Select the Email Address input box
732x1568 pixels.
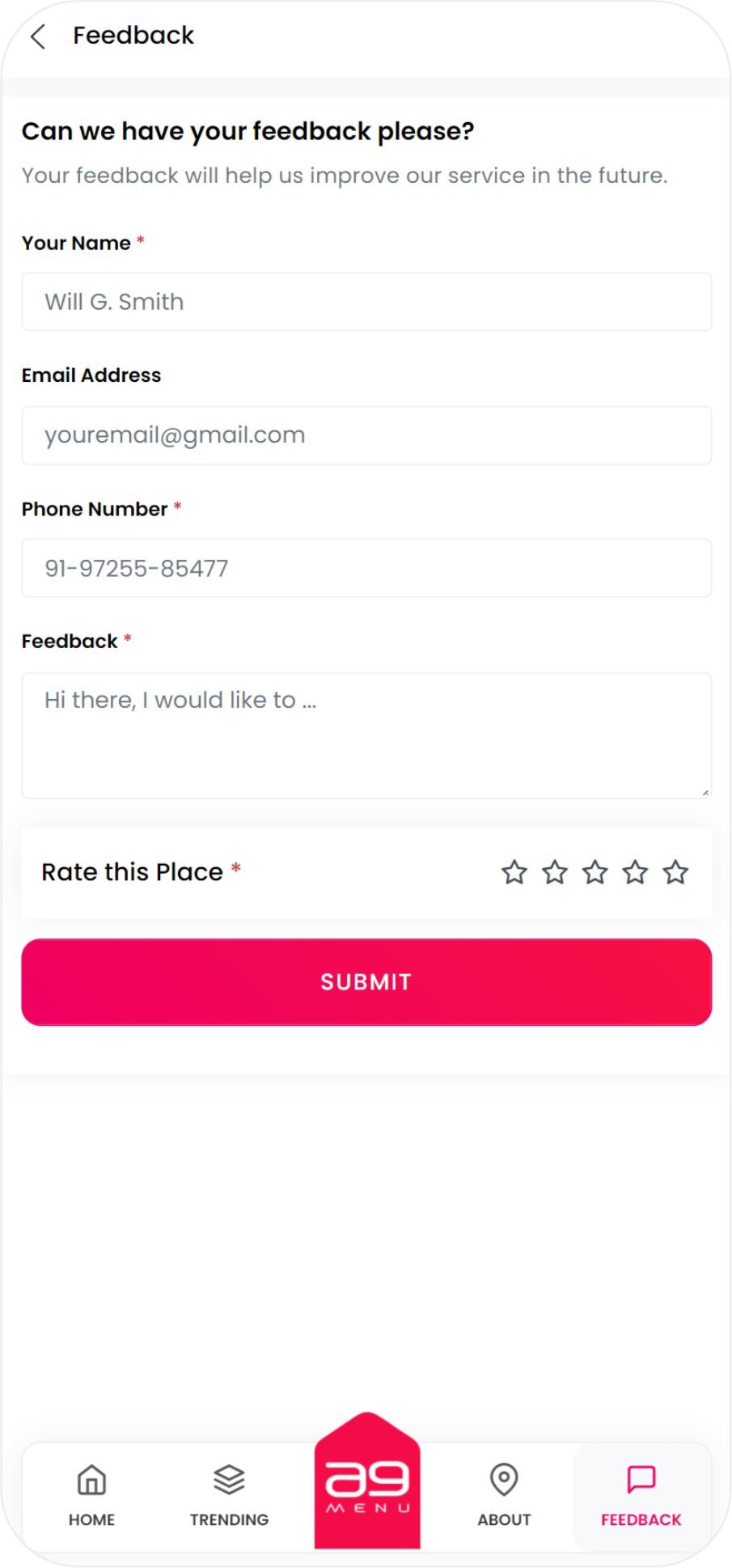(366, 435)
